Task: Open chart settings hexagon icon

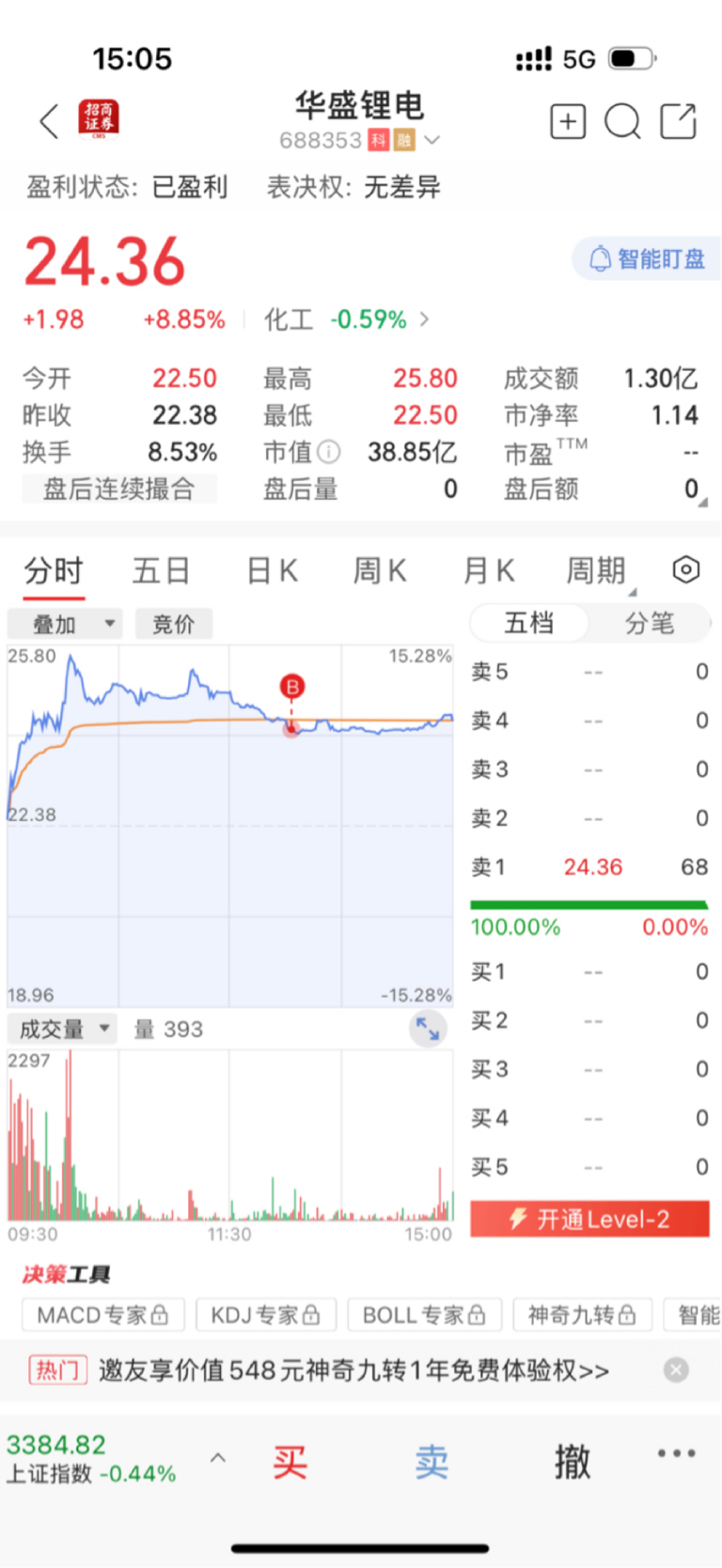Action: 686,569
